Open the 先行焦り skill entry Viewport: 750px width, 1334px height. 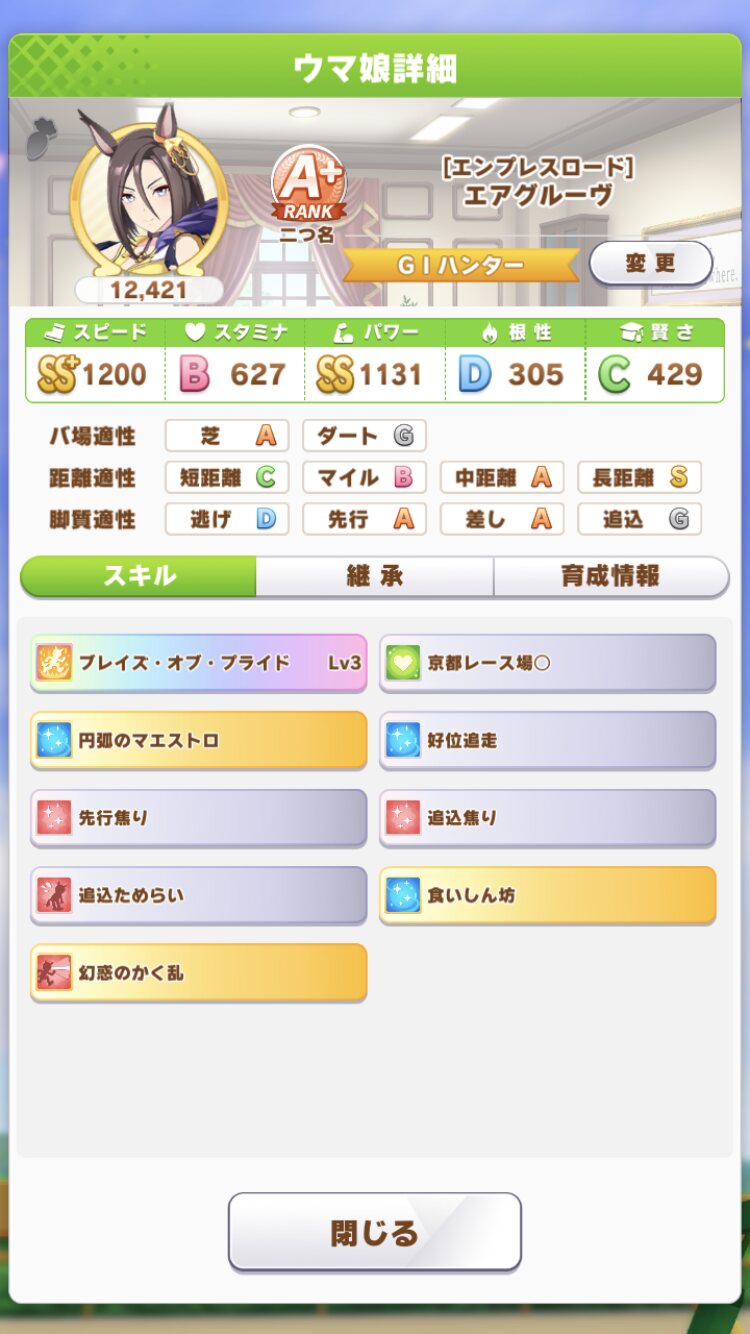(198, 817)
